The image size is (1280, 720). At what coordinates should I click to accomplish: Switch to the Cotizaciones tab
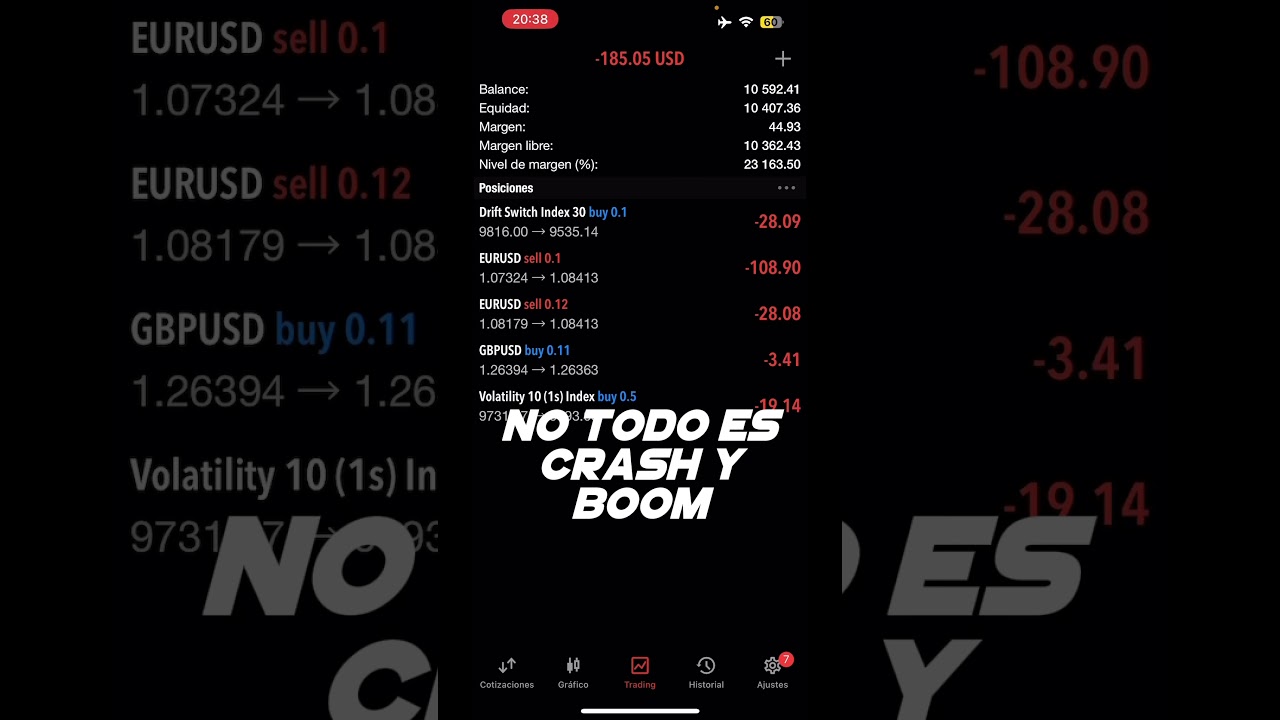[x=507, y=673]
